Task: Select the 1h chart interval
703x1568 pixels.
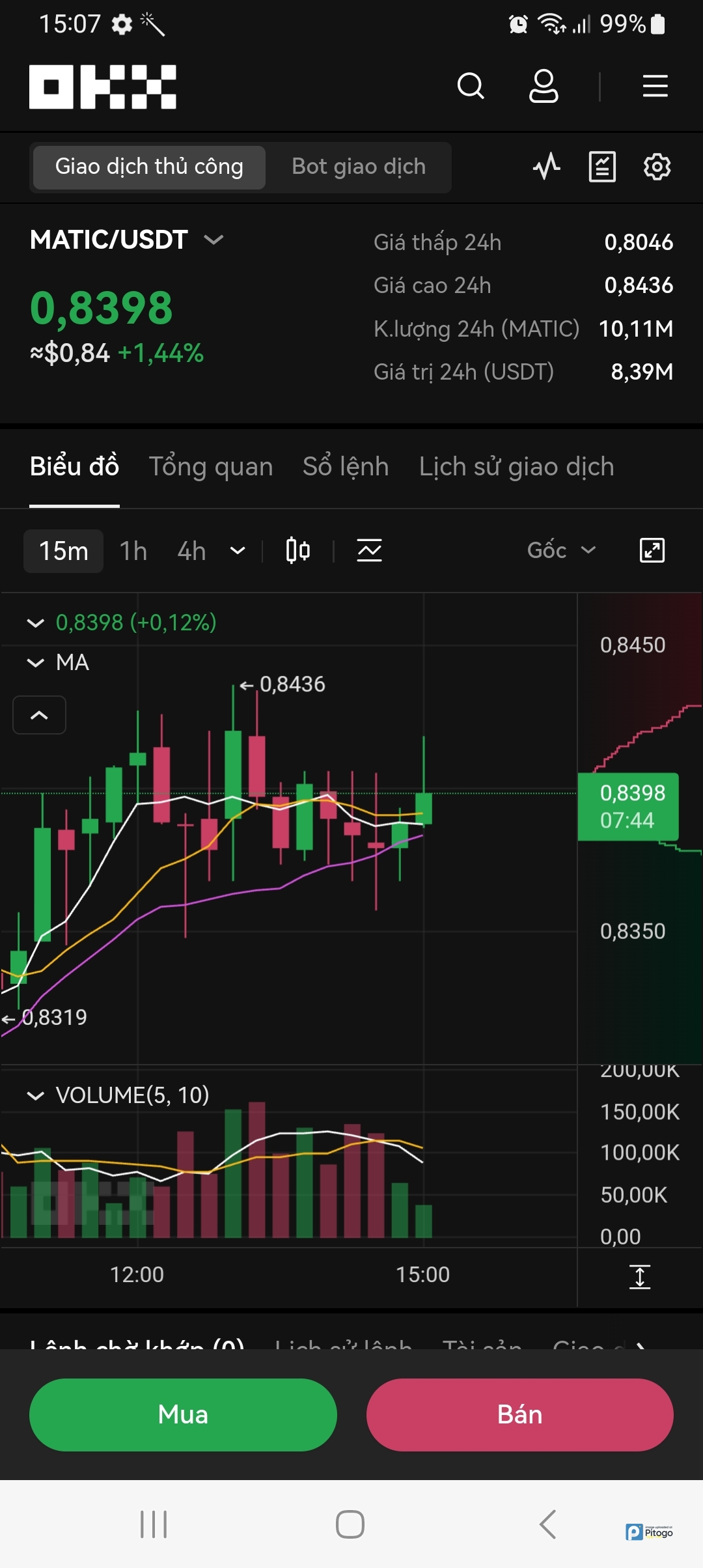Action: point(133,551)
